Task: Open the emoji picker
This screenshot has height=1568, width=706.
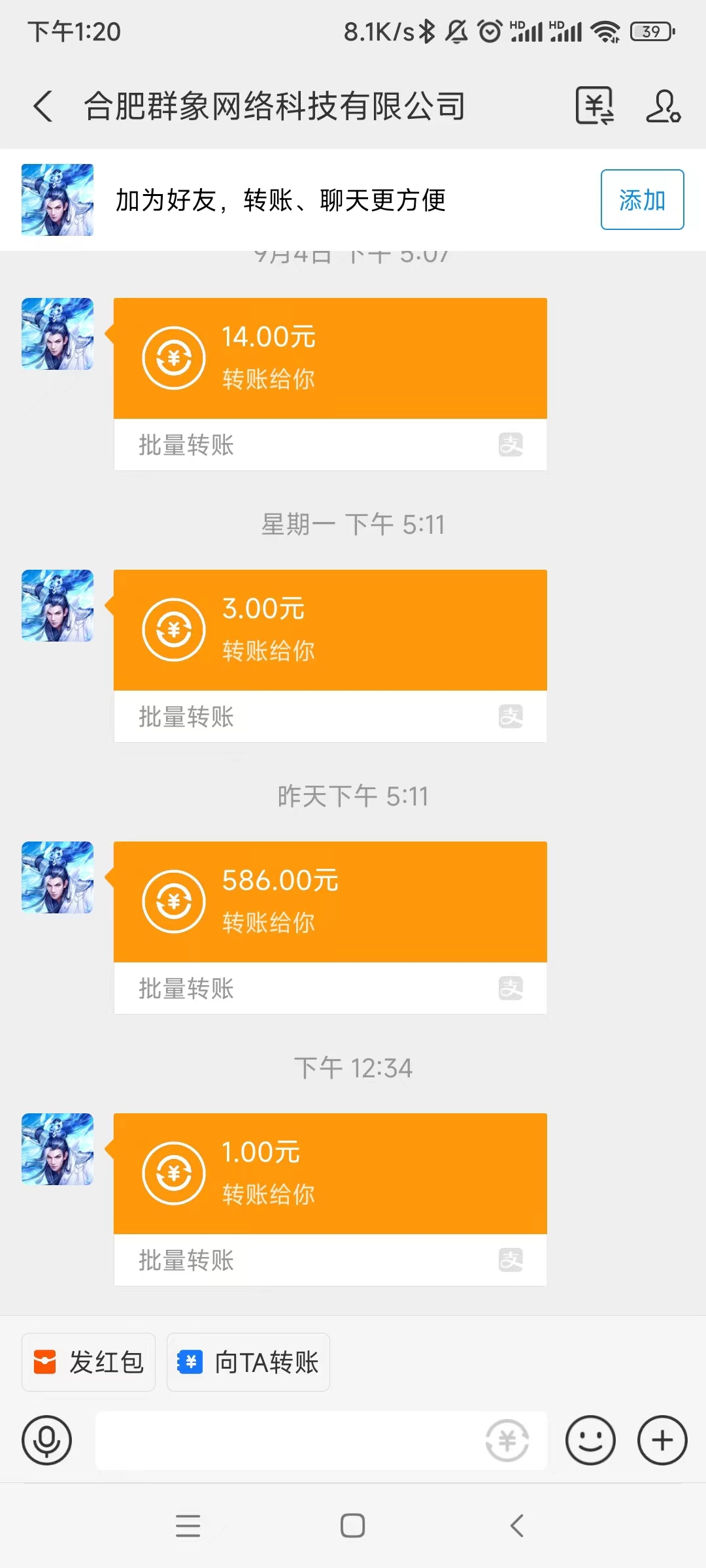Action: click(x=590, y=1441)
